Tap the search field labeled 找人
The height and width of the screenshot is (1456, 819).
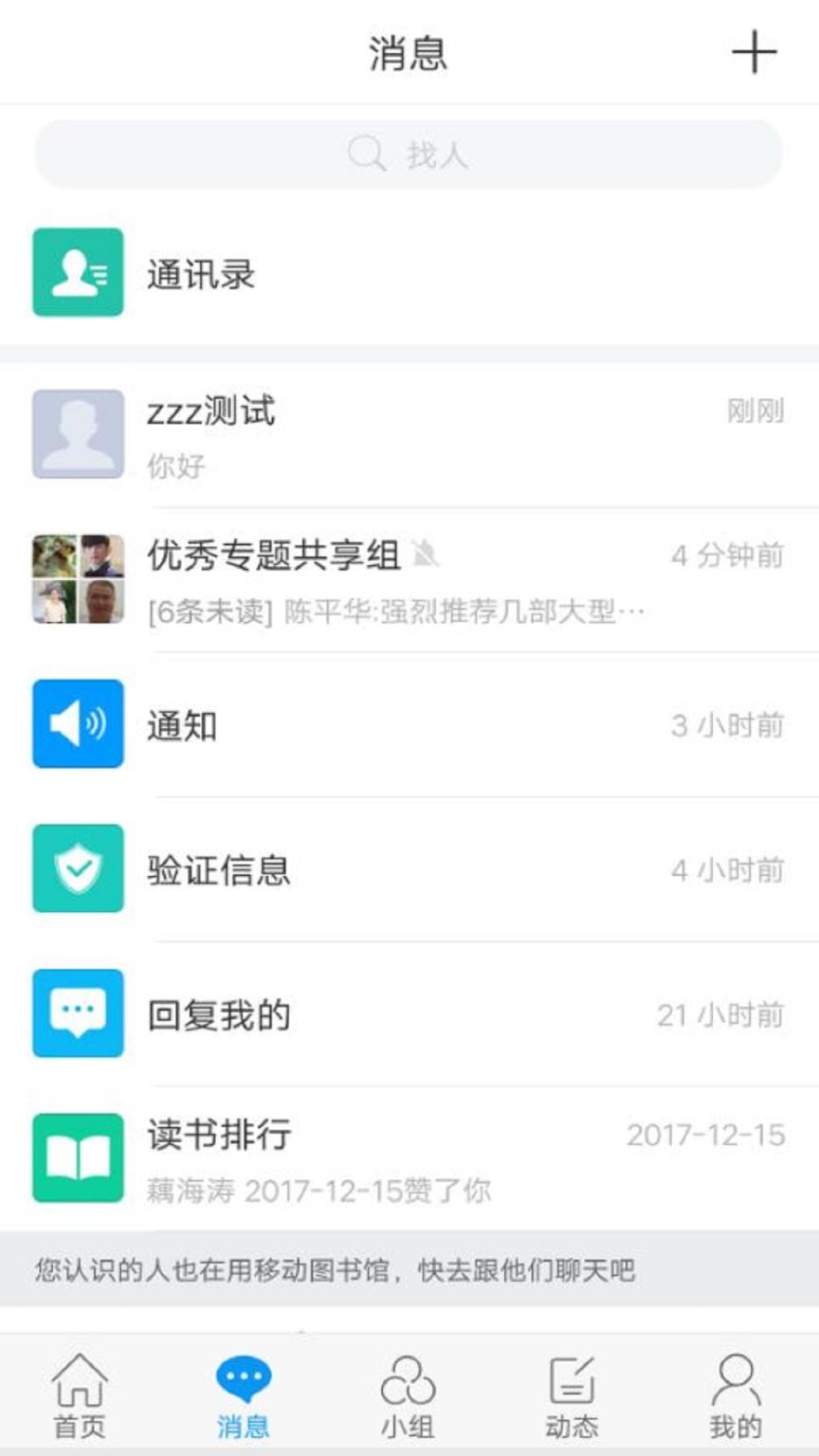(408, 152)
